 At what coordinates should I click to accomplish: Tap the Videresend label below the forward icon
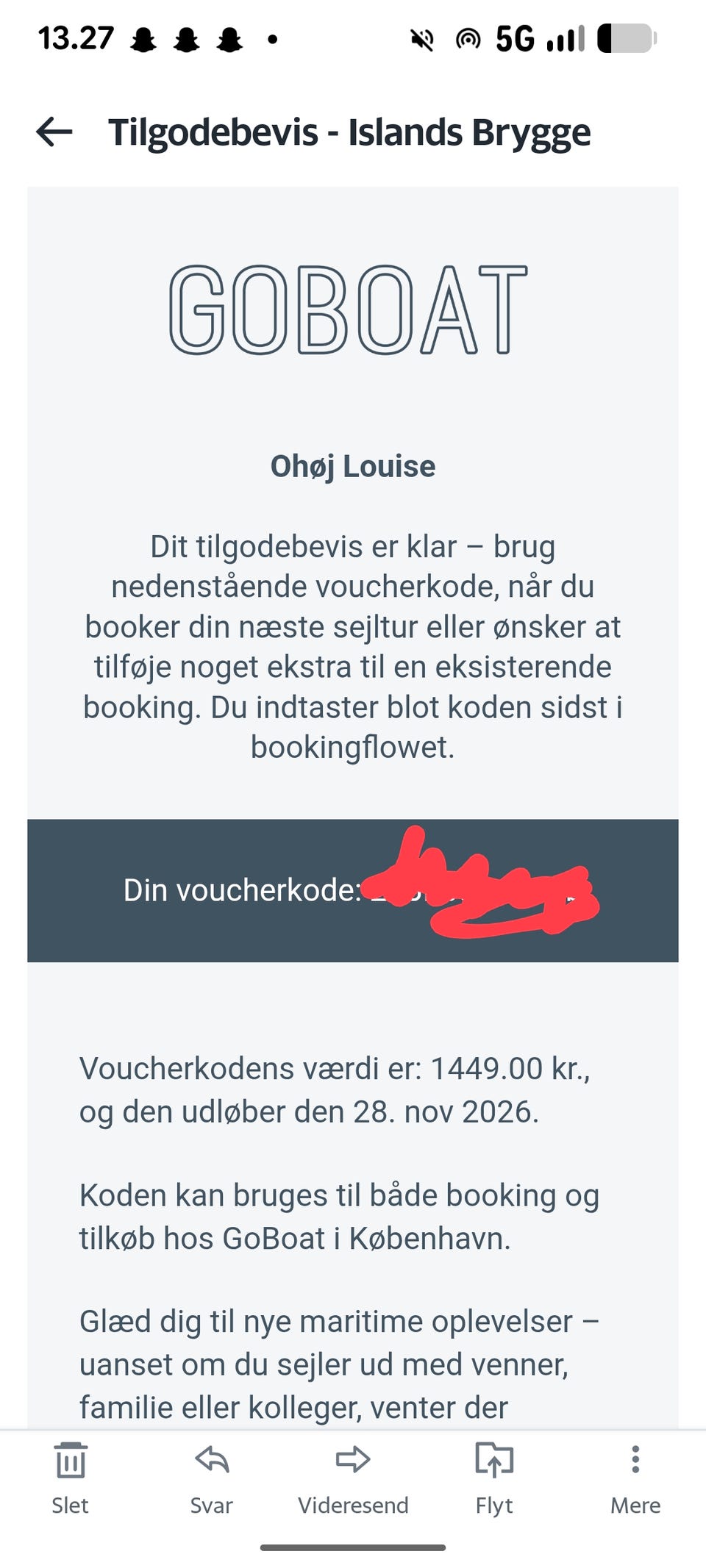353,1505
